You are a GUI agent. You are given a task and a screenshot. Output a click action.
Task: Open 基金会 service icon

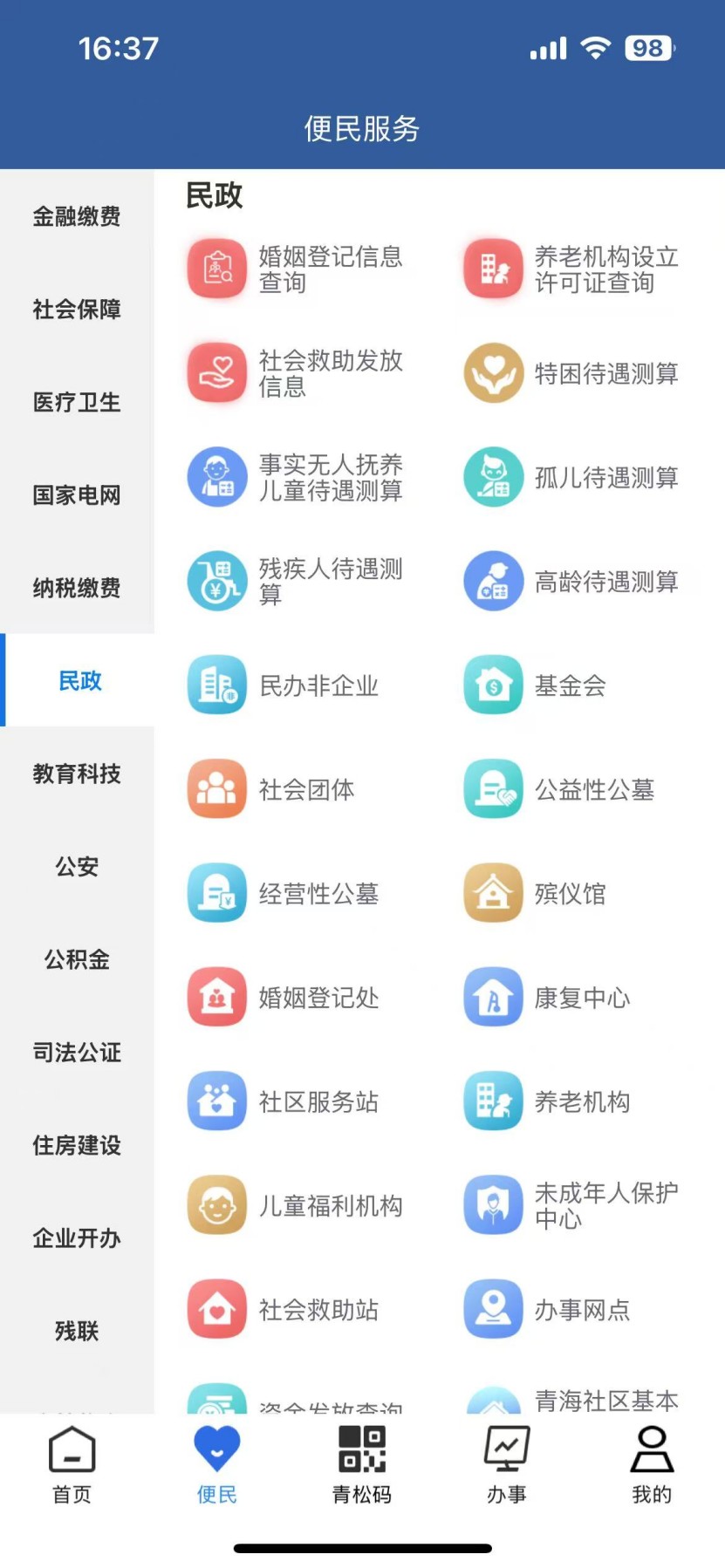tap(492, 685)
